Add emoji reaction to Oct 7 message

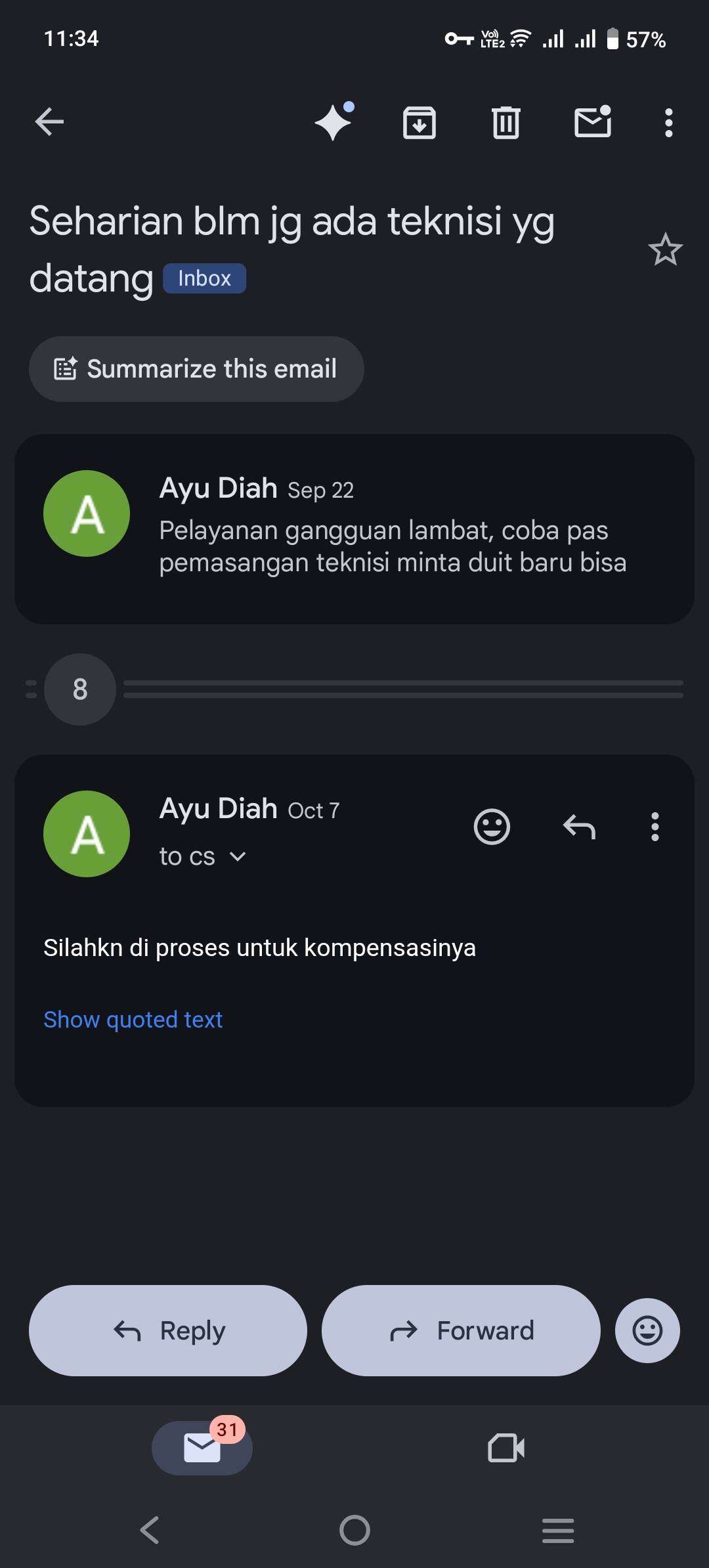tap(492, 827)
